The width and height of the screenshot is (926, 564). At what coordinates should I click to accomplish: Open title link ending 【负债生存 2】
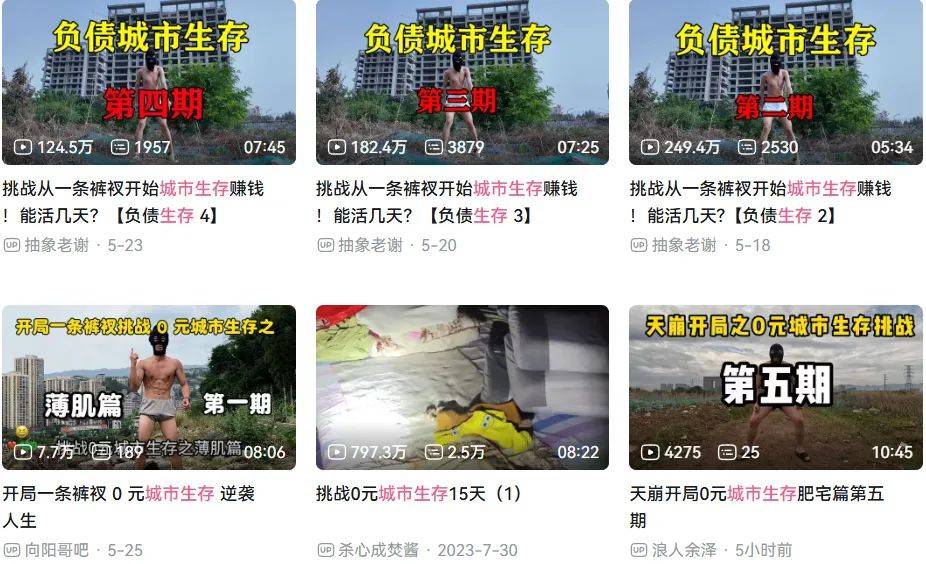[760, 201]
